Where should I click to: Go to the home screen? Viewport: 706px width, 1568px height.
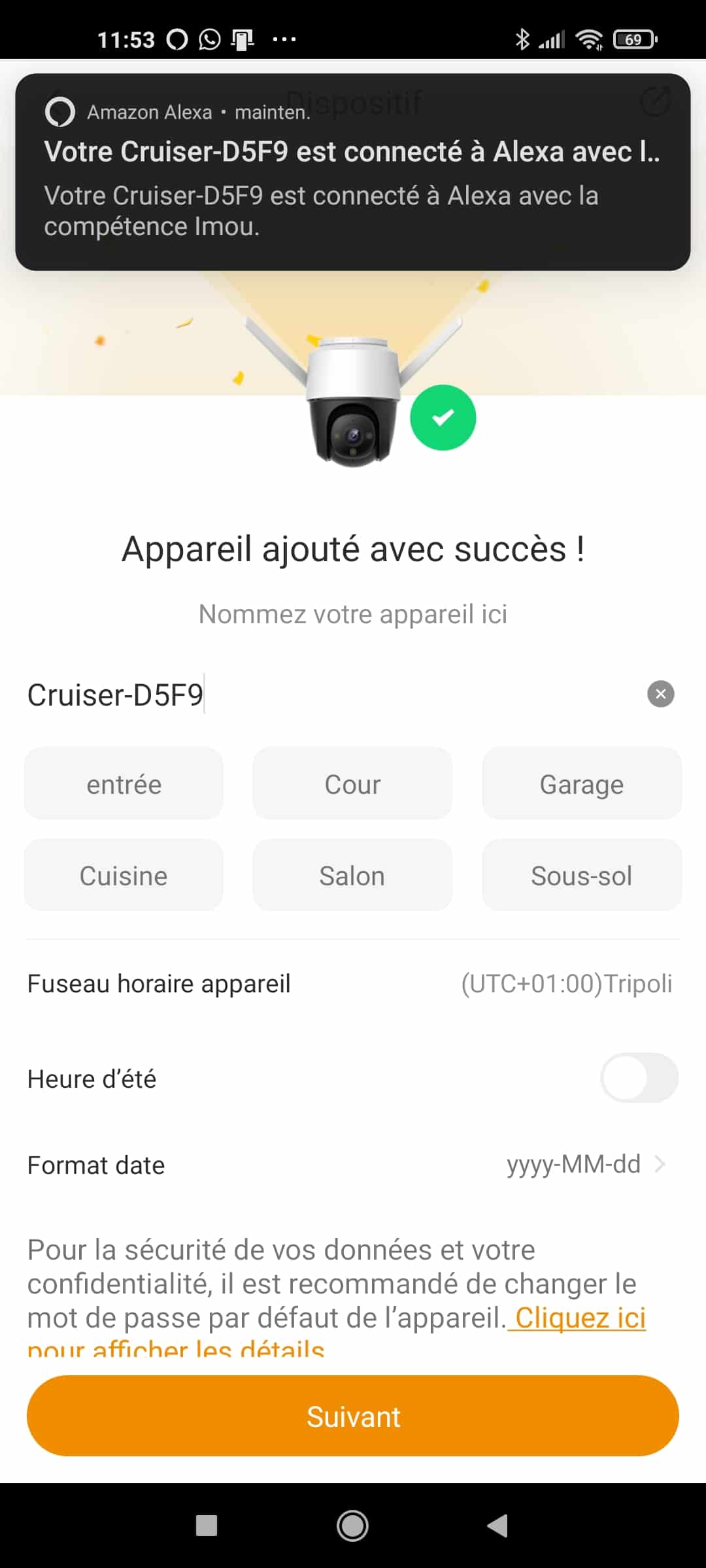(352, 1526)
